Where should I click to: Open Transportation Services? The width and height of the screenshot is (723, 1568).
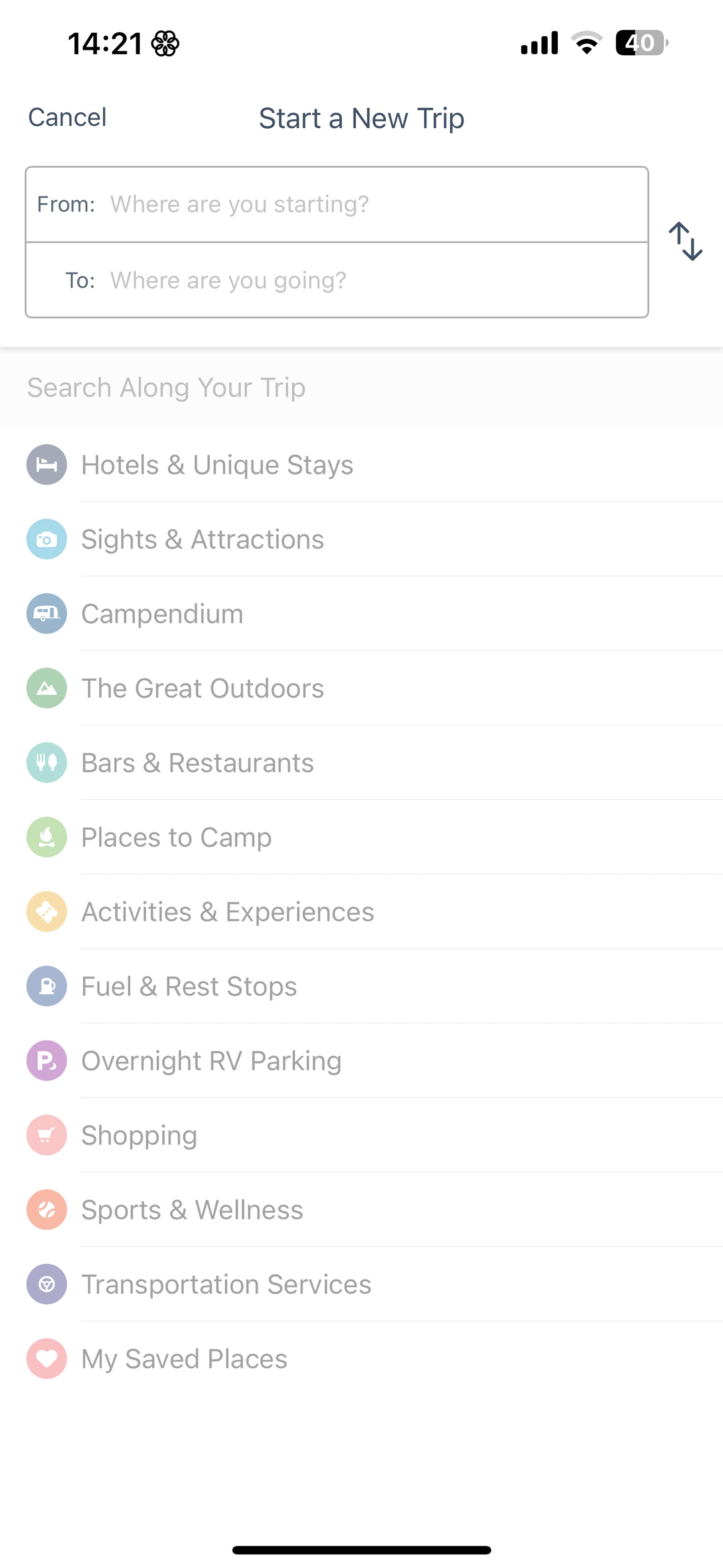click(226, 1284)
